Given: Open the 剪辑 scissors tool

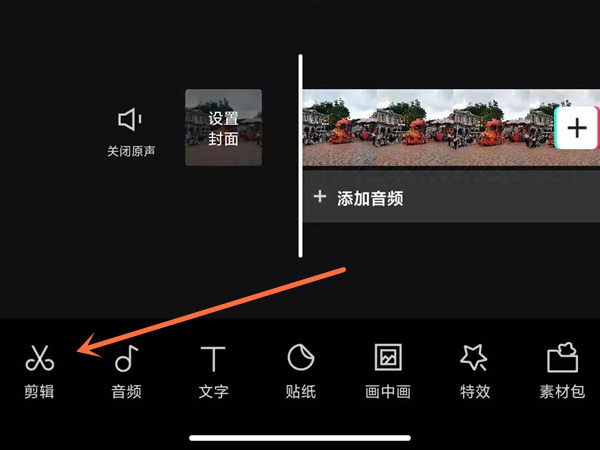Looking at the screenshot, I should 40,369.
